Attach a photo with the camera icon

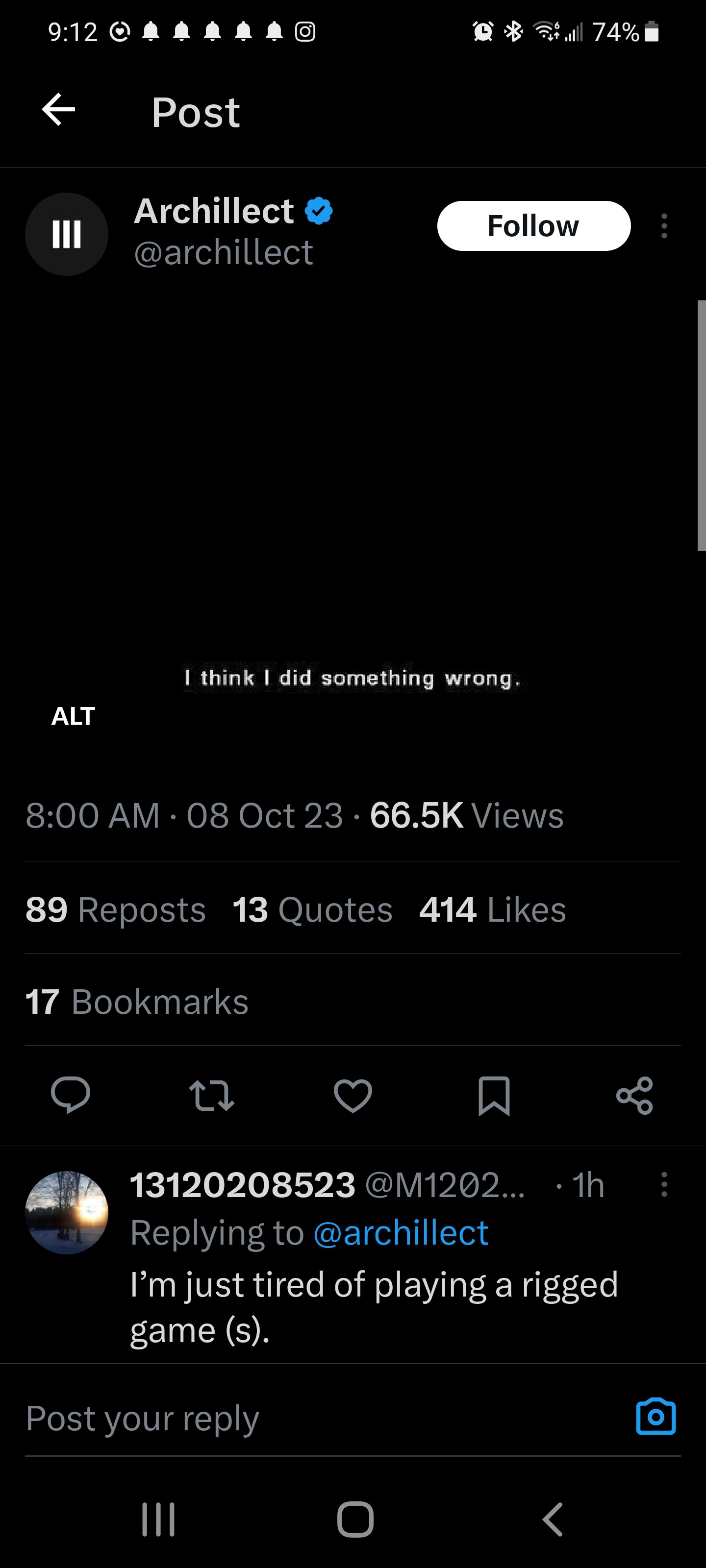[x=656, y=1417]
